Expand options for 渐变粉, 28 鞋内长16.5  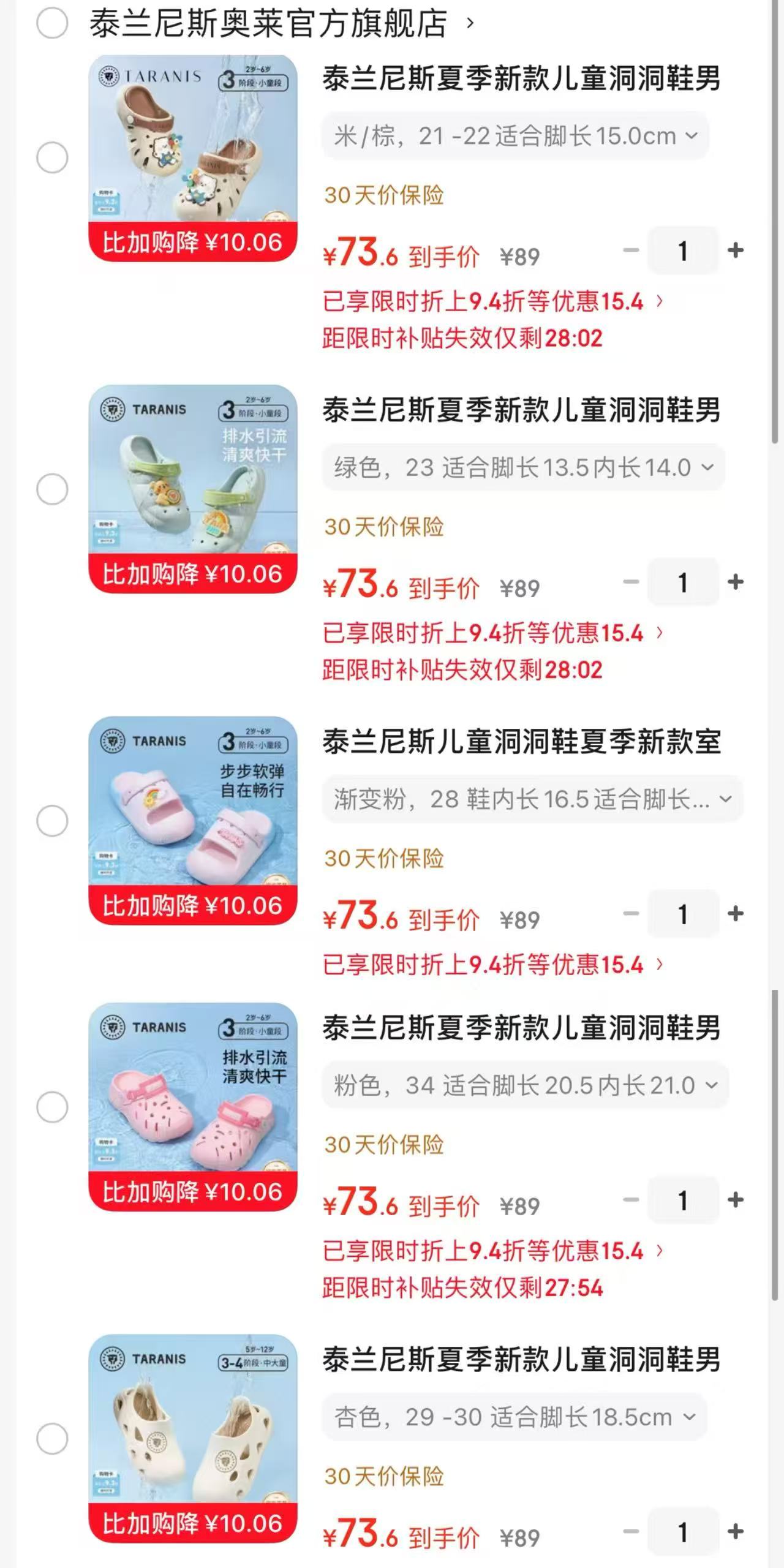533,799
